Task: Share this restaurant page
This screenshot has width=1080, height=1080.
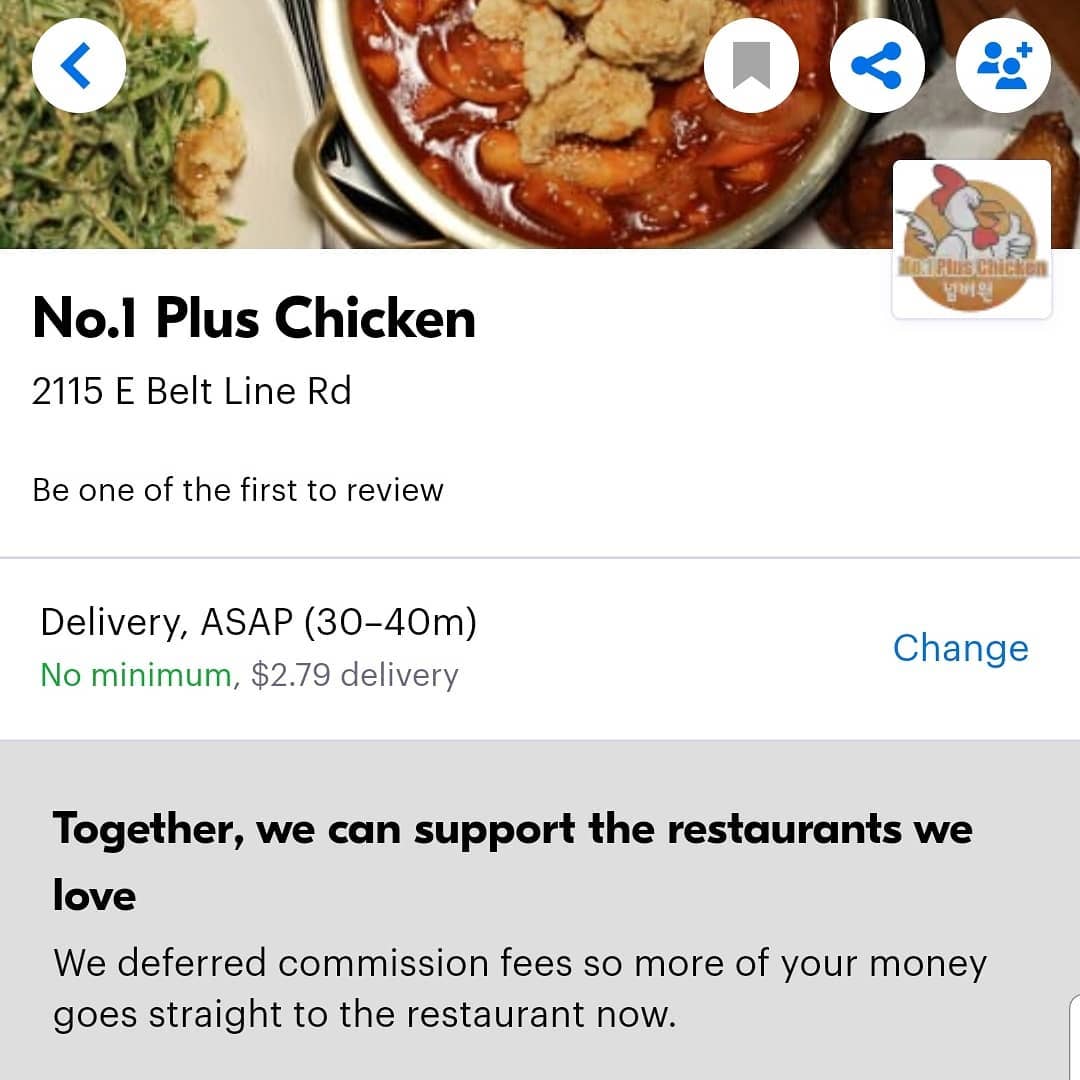Action: coord(877,66)
